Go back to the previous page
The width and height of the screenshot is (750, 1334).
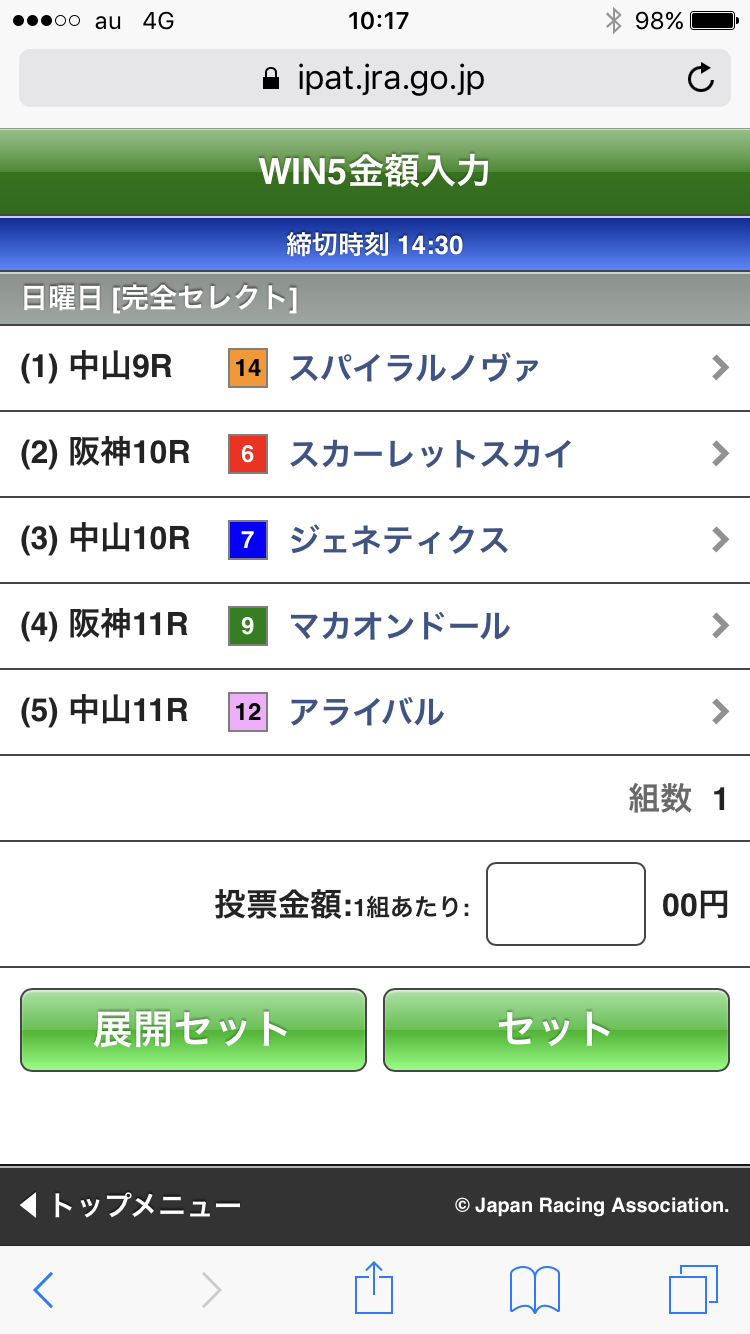[x=43, y=1290]
